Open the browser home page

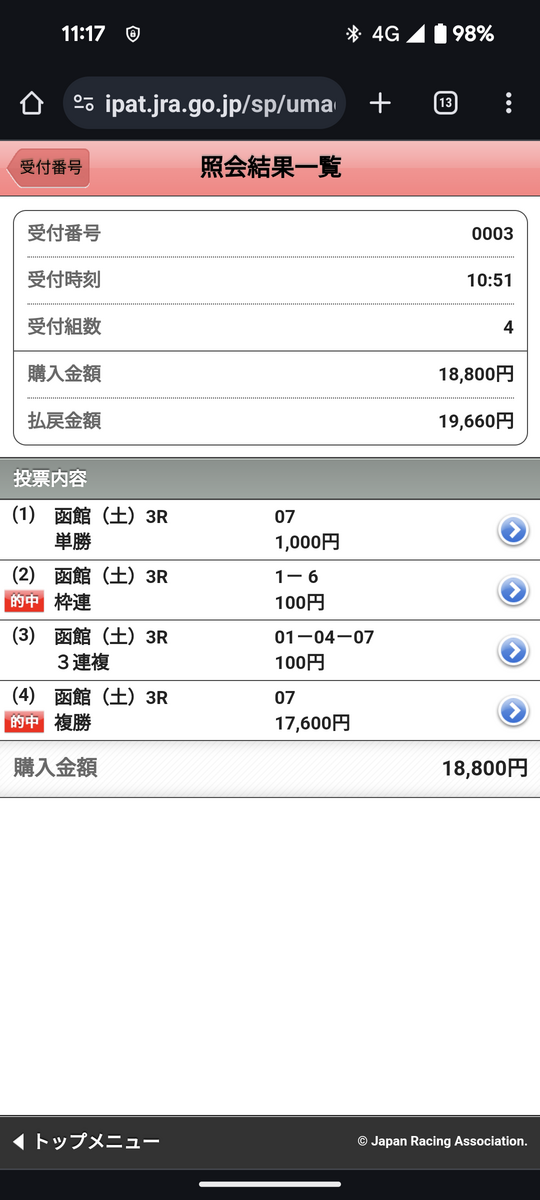point(31,103)
